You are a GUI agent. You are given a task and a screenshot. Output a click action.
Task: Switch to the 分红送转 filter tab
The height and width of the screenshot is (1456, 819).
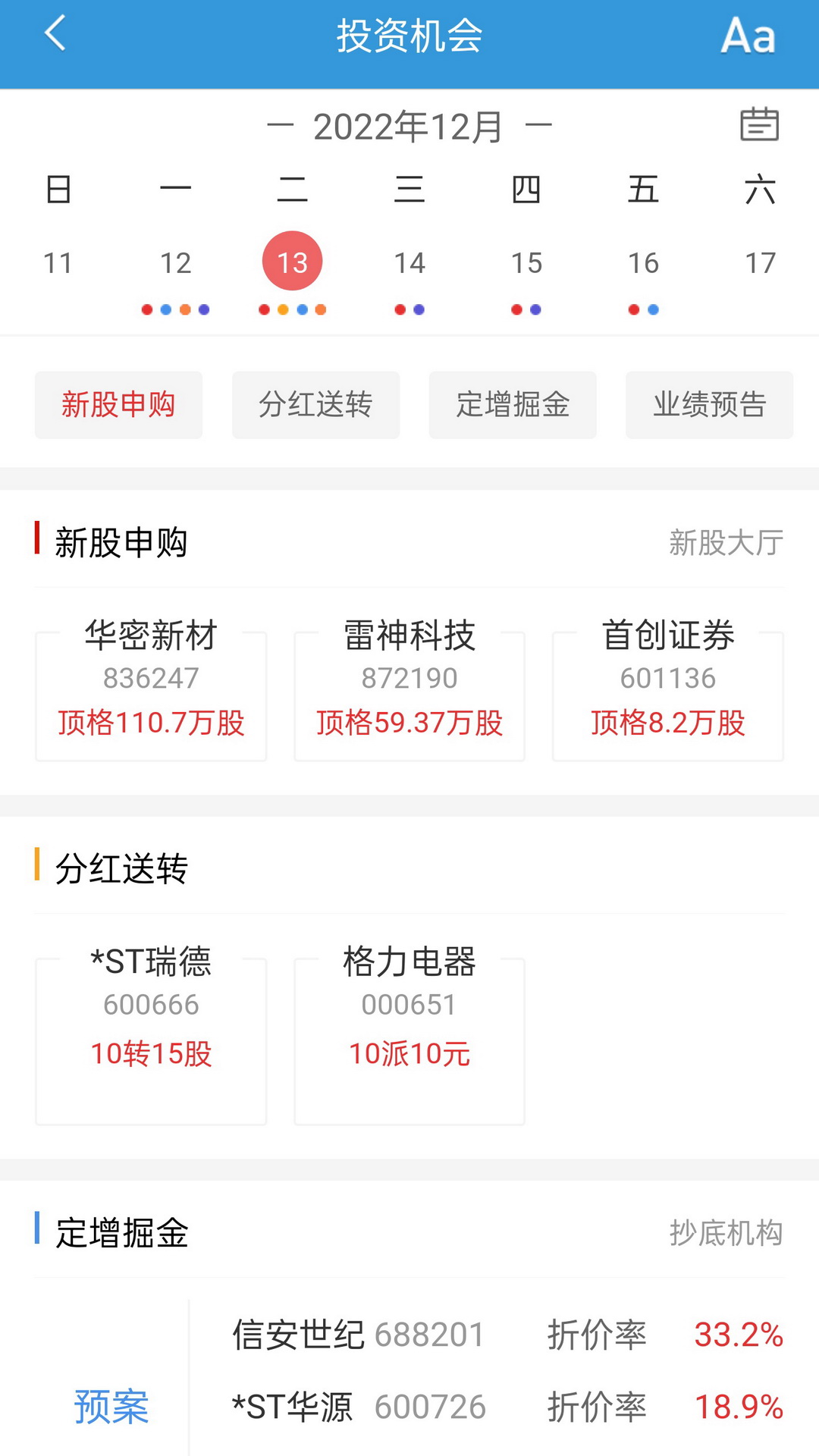pyautogui.click(x=315, y=405)
